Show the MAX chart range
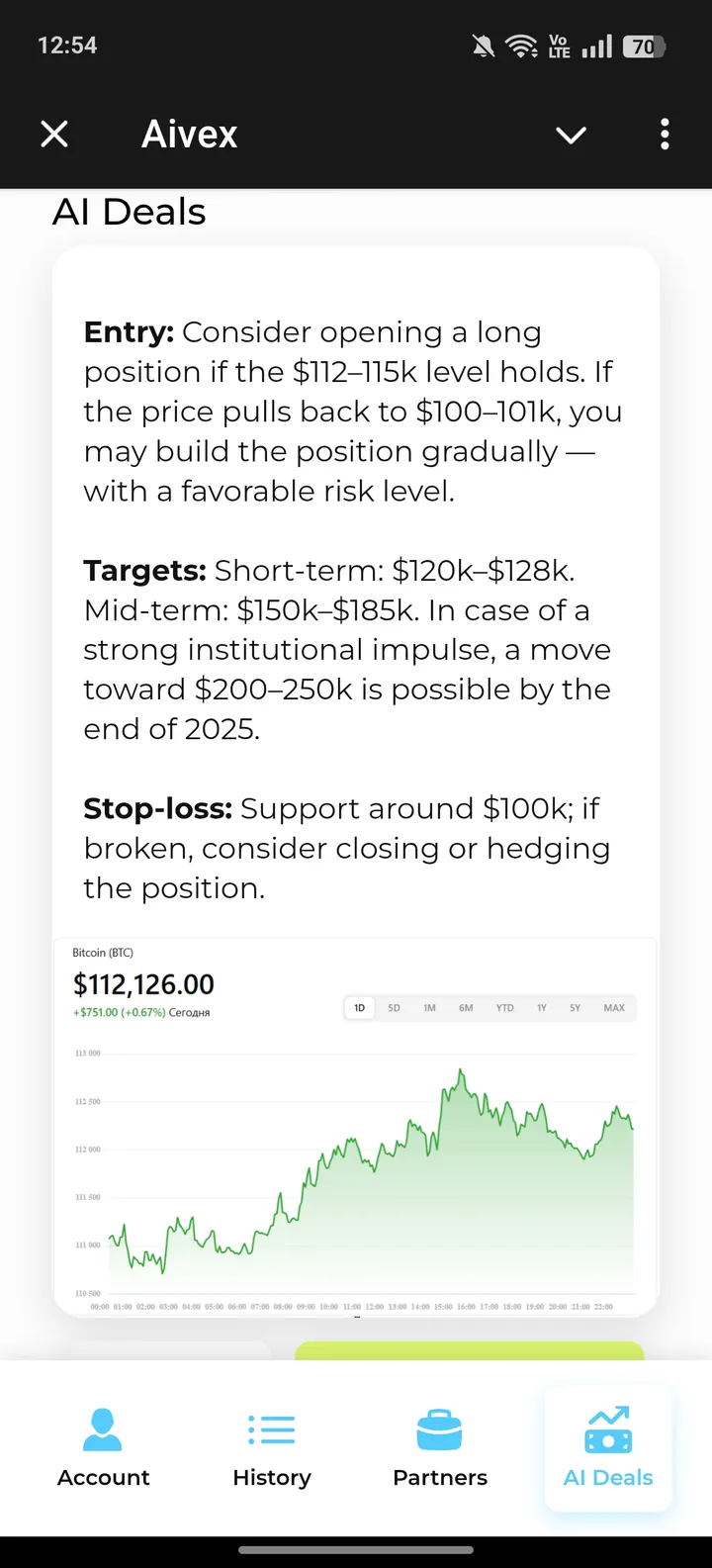This screenshot has height=1568, width=712. (614, 1008)
